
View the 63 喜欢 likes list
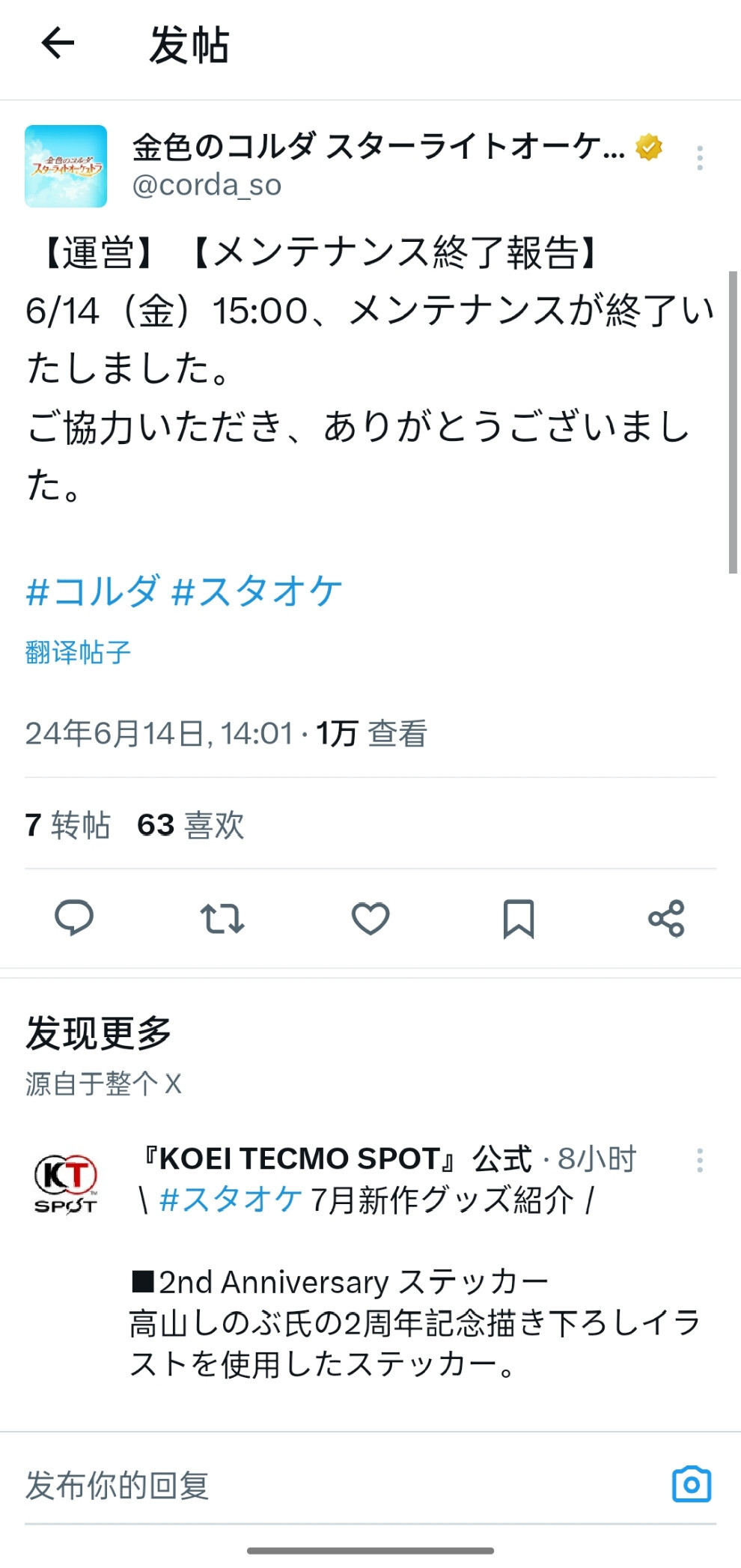[x=191, y=824]
